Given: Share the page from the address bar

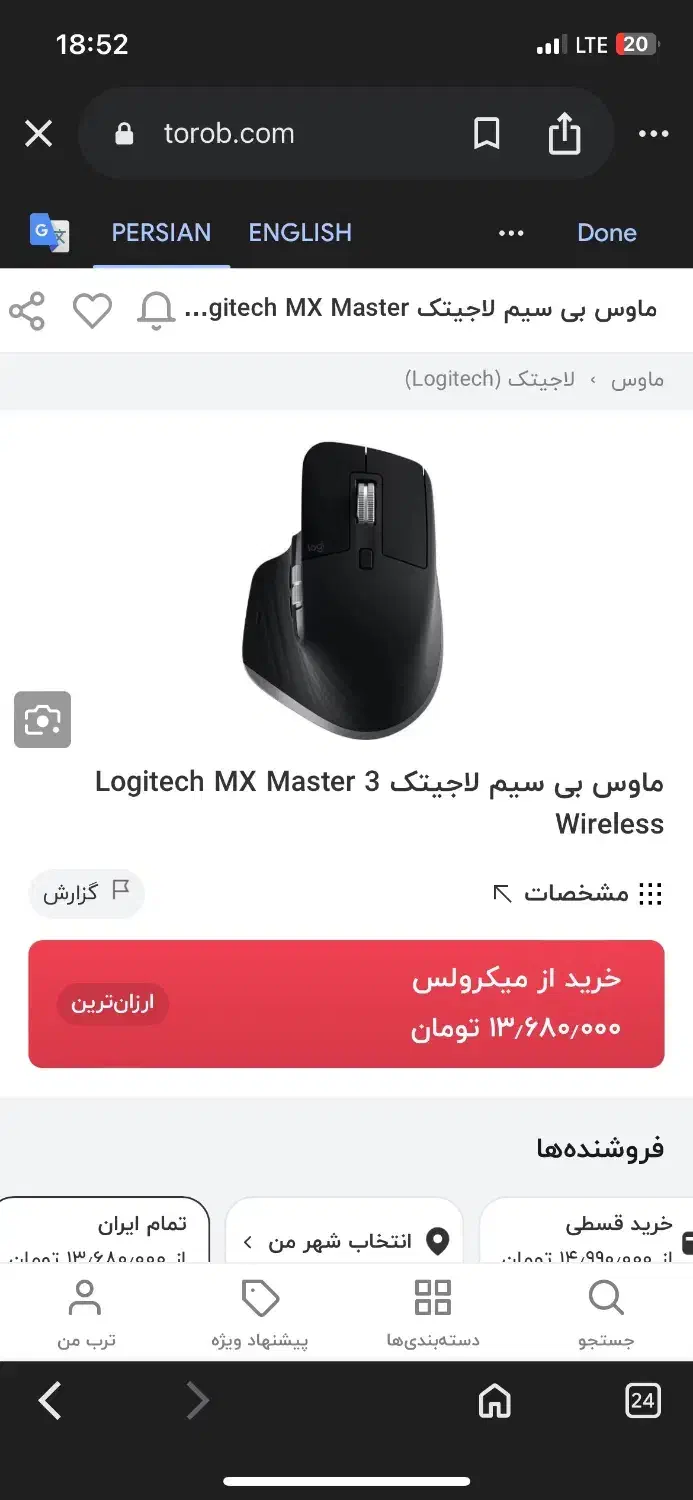Looking at the screenshot, I should tap(564, 133).
